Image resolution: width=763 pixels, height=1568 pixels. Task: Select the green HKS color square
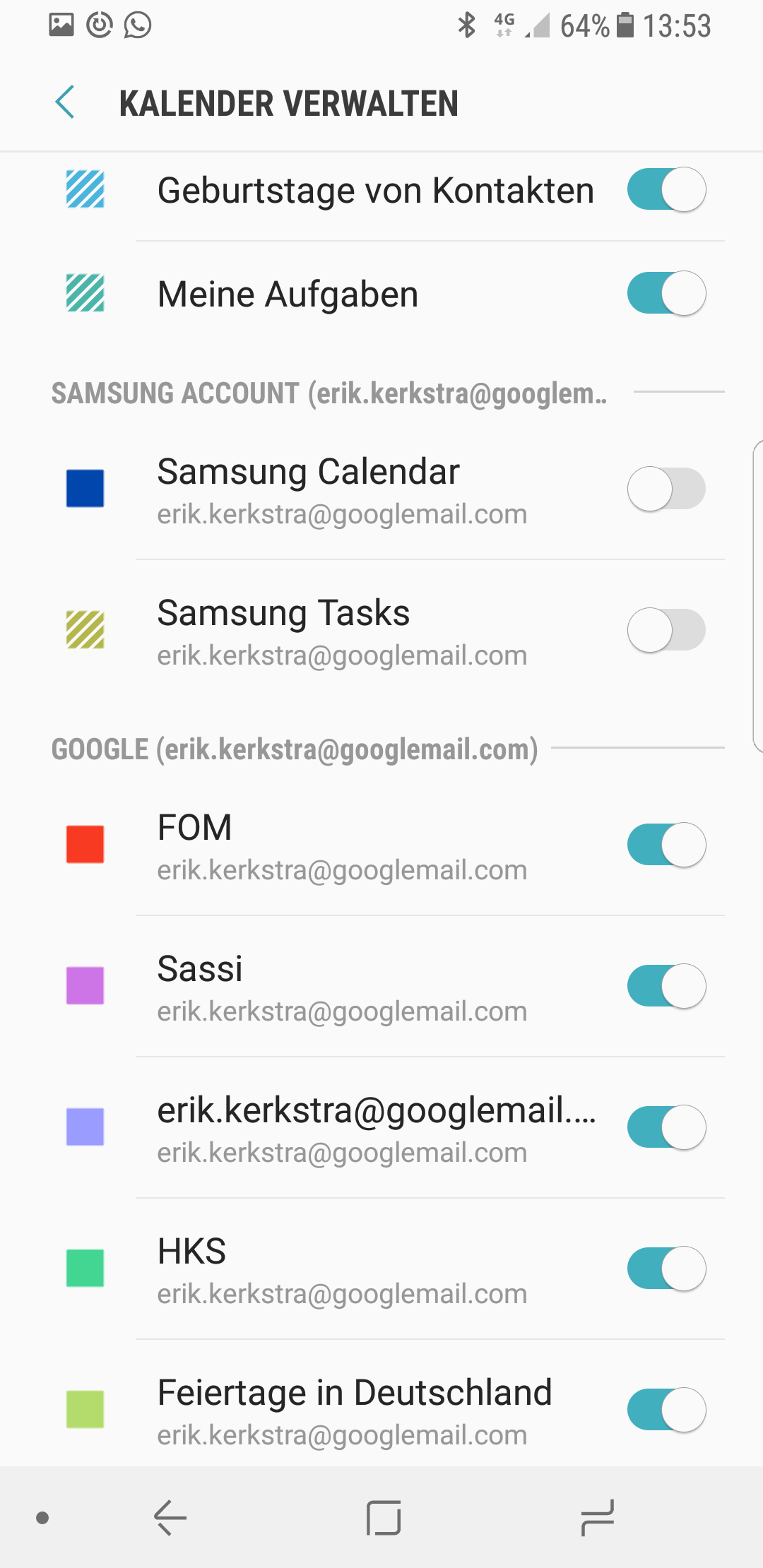point(85,1269)
